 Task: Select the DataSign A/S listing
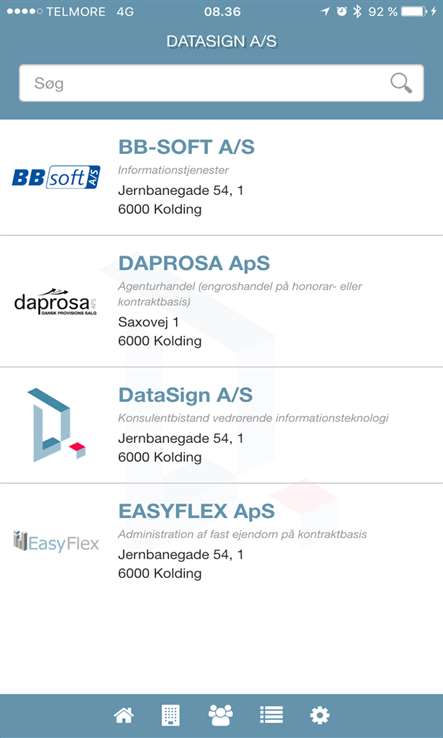coord(221,425)
